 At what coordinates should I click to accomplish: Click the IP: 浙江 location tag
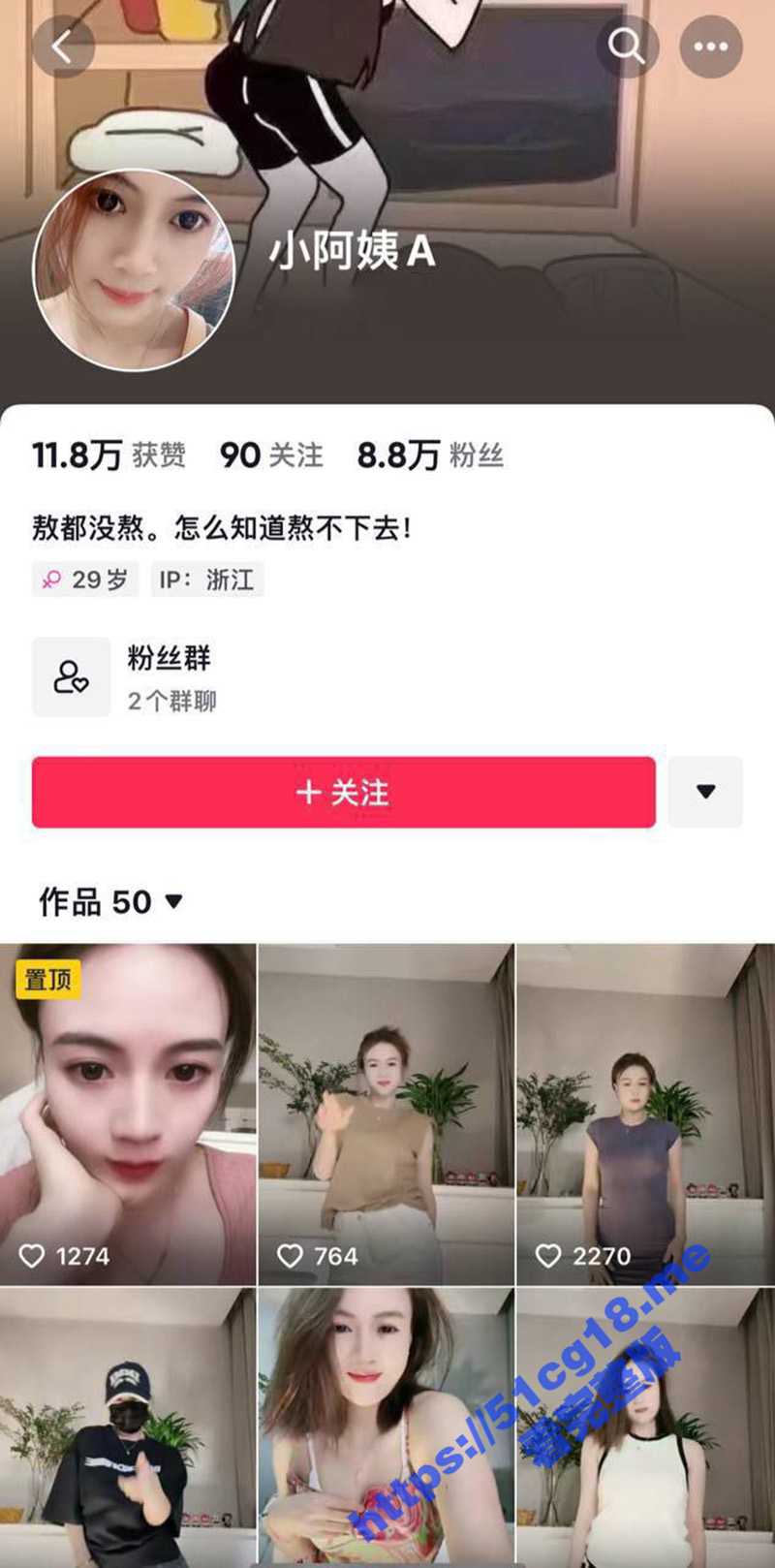(x=206, y=579)
